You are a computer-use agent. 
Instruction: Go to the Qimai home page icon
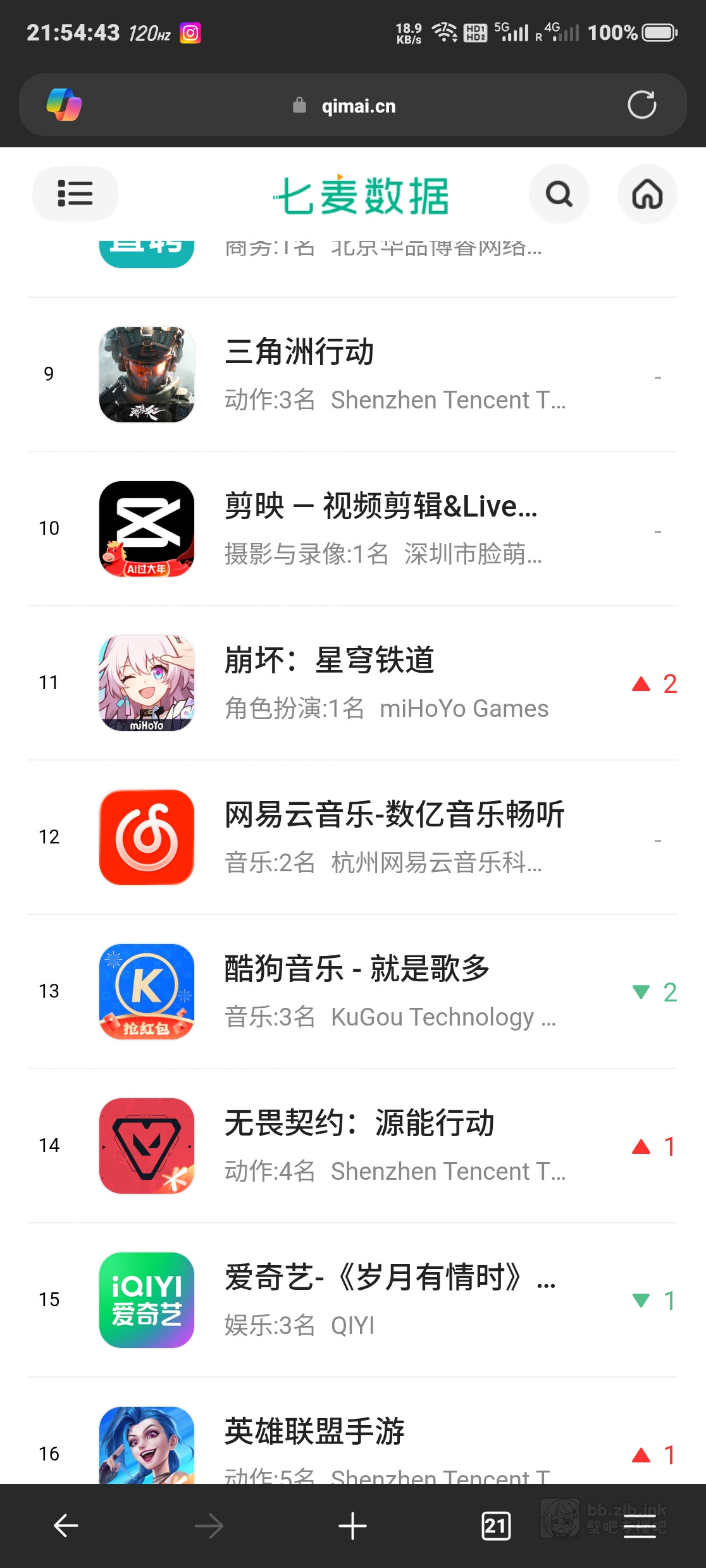pos(647,194)
